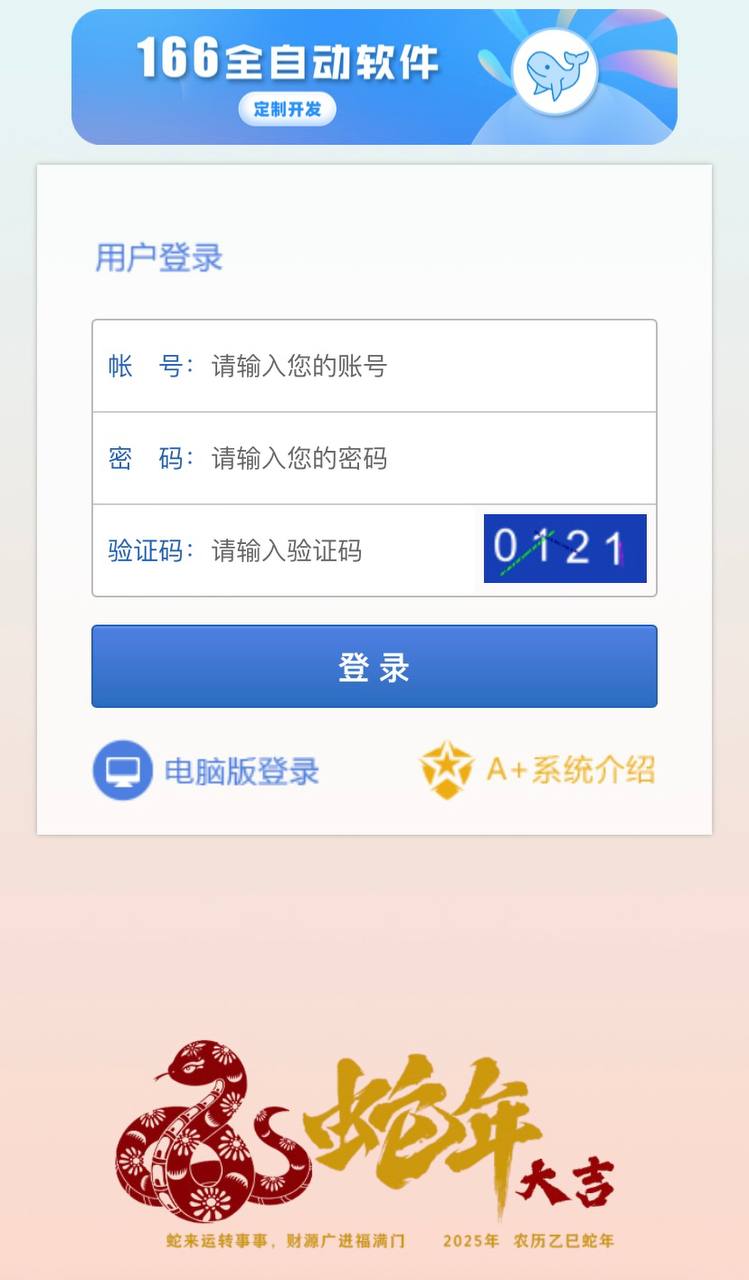Click the 帐号 label text

[146, 366]
